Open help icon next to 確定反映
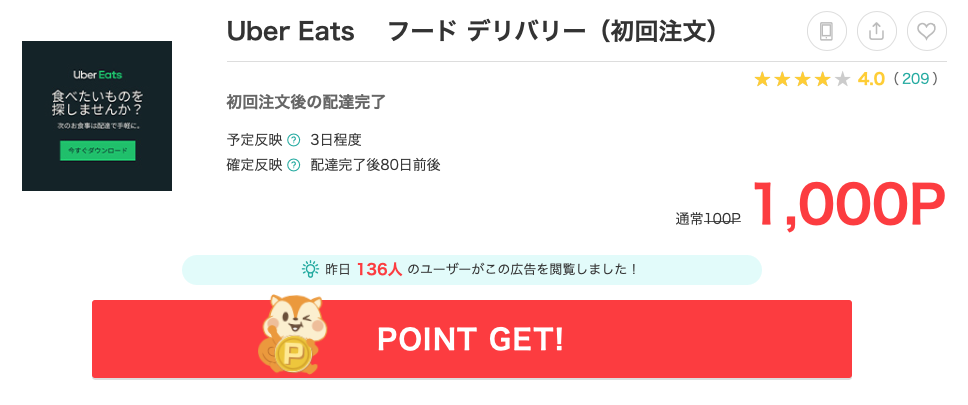 [294, 165]
